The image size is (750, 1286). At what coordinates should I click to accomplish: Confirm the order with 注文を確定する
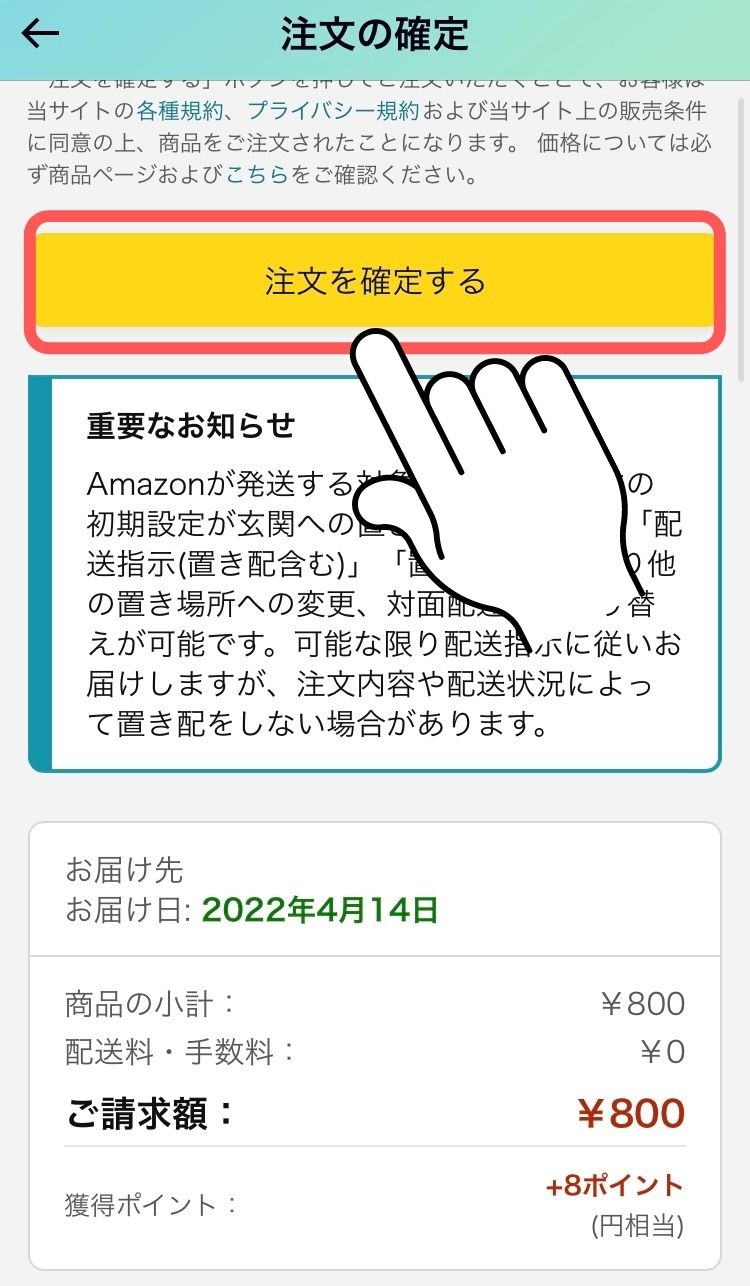(x=375, y=281)
